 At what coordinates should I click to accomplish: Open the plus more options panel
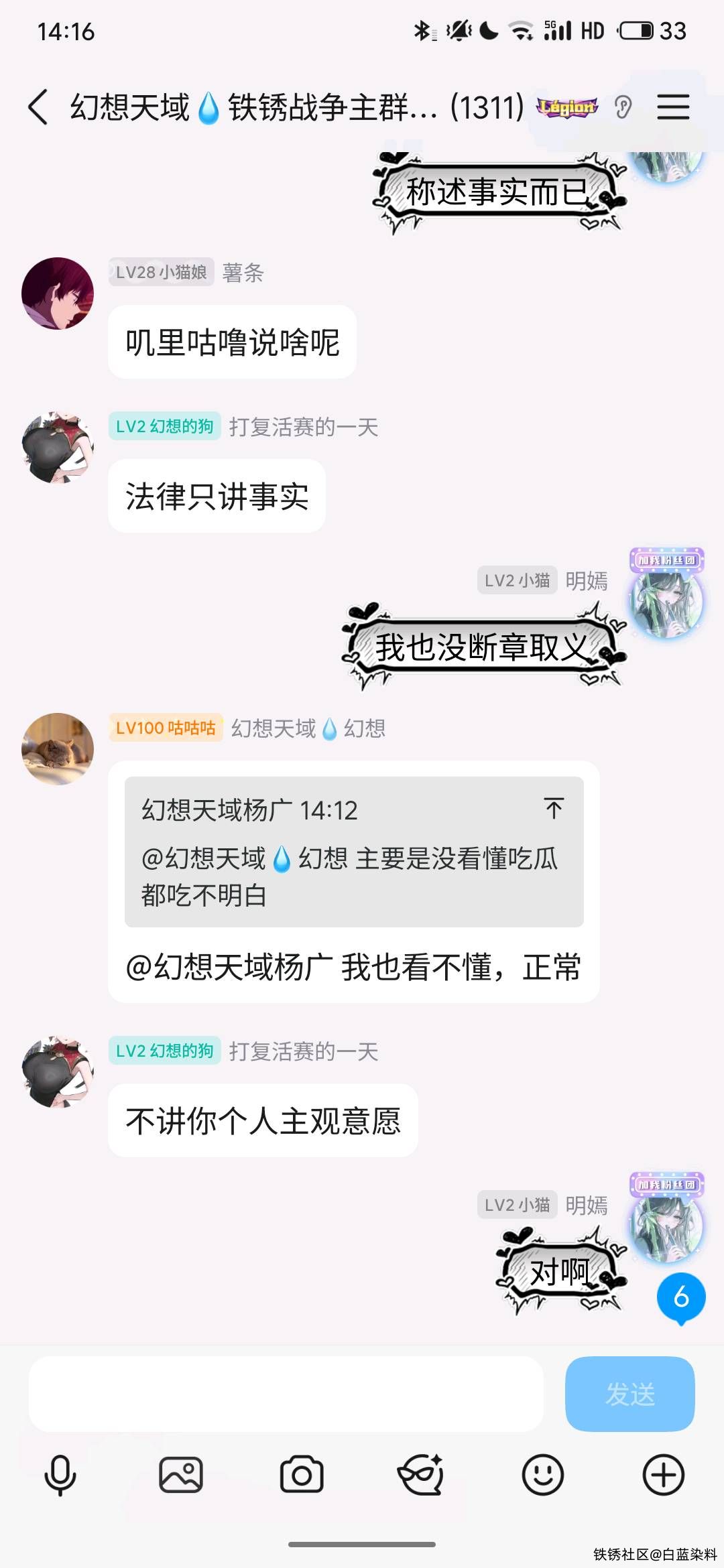coord(663,1475)
